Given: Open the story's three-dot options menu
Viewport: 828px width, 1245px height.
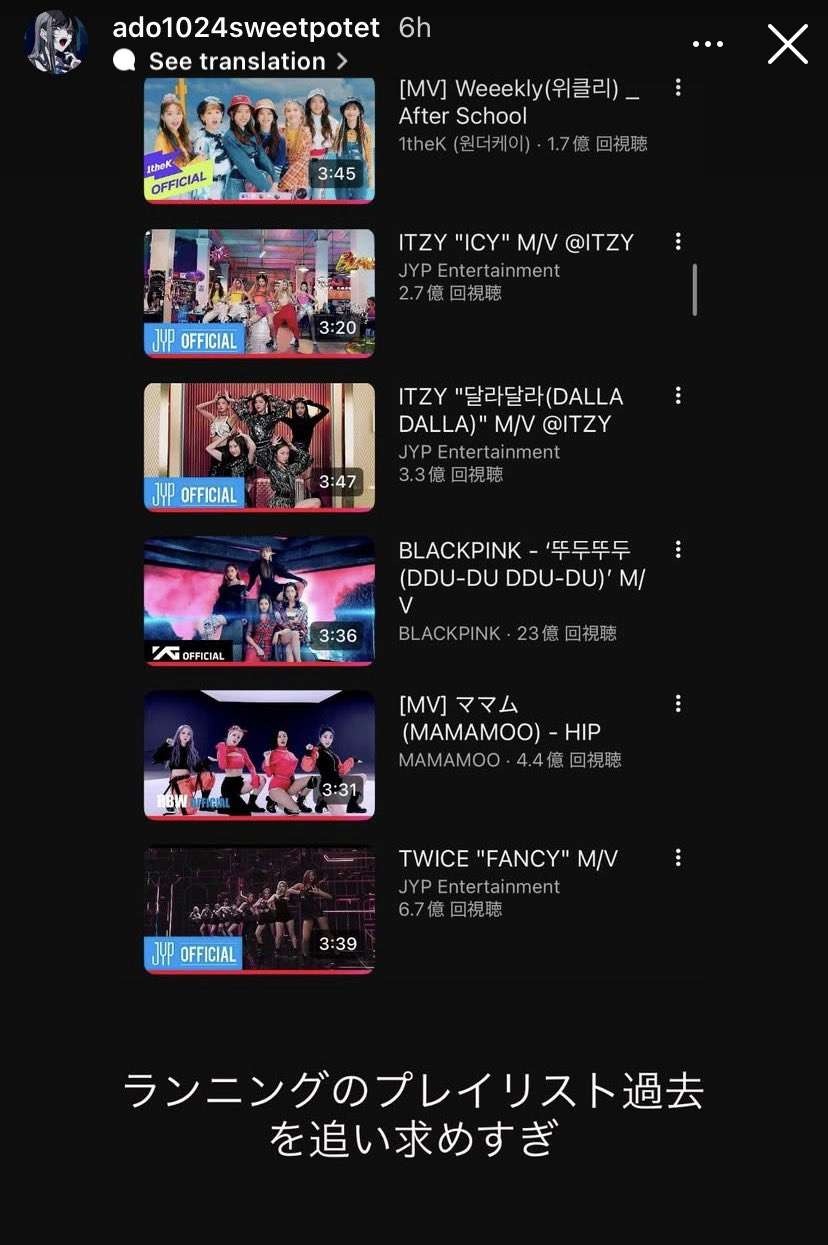Looking at the screenshot, I should point(707,44).
